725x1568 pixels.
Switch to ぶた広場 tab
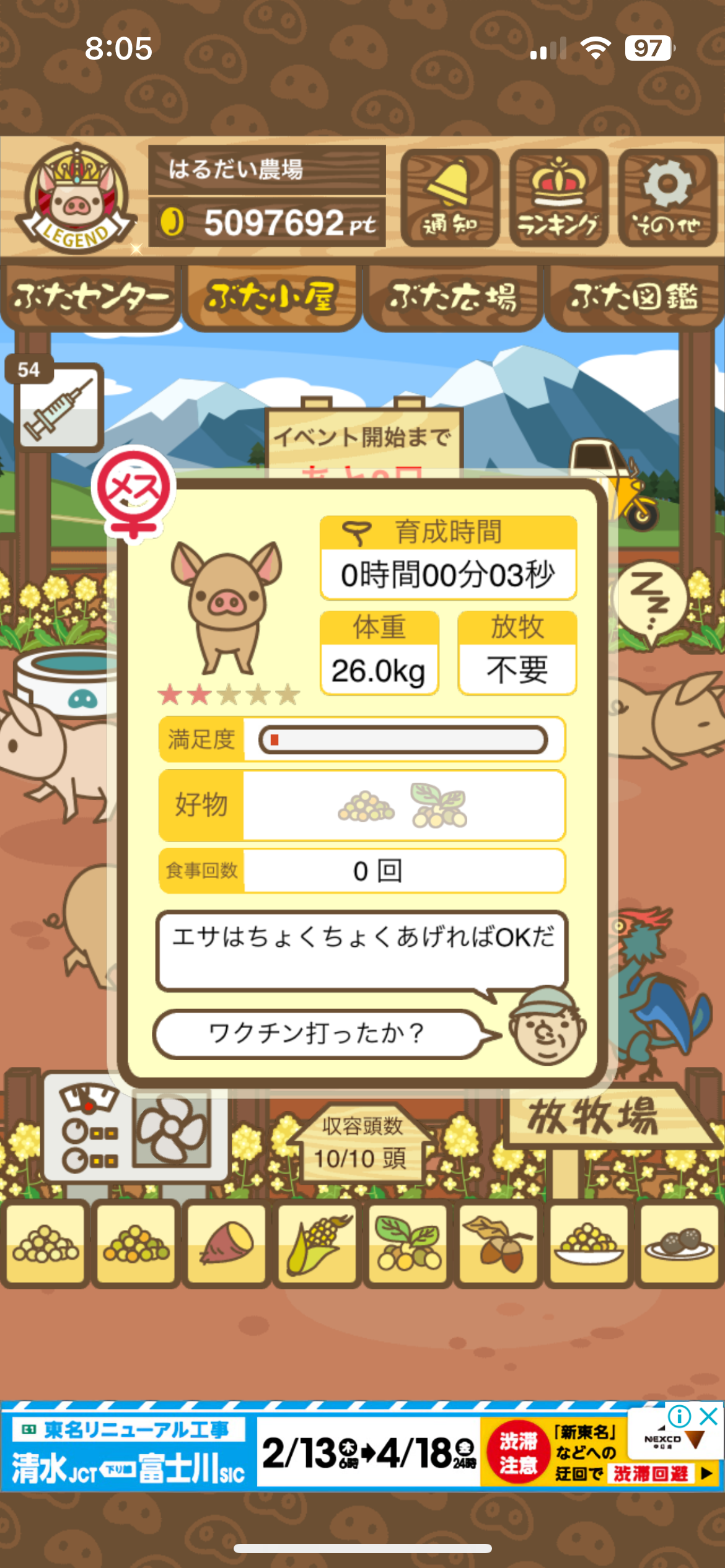coord(452,297)
